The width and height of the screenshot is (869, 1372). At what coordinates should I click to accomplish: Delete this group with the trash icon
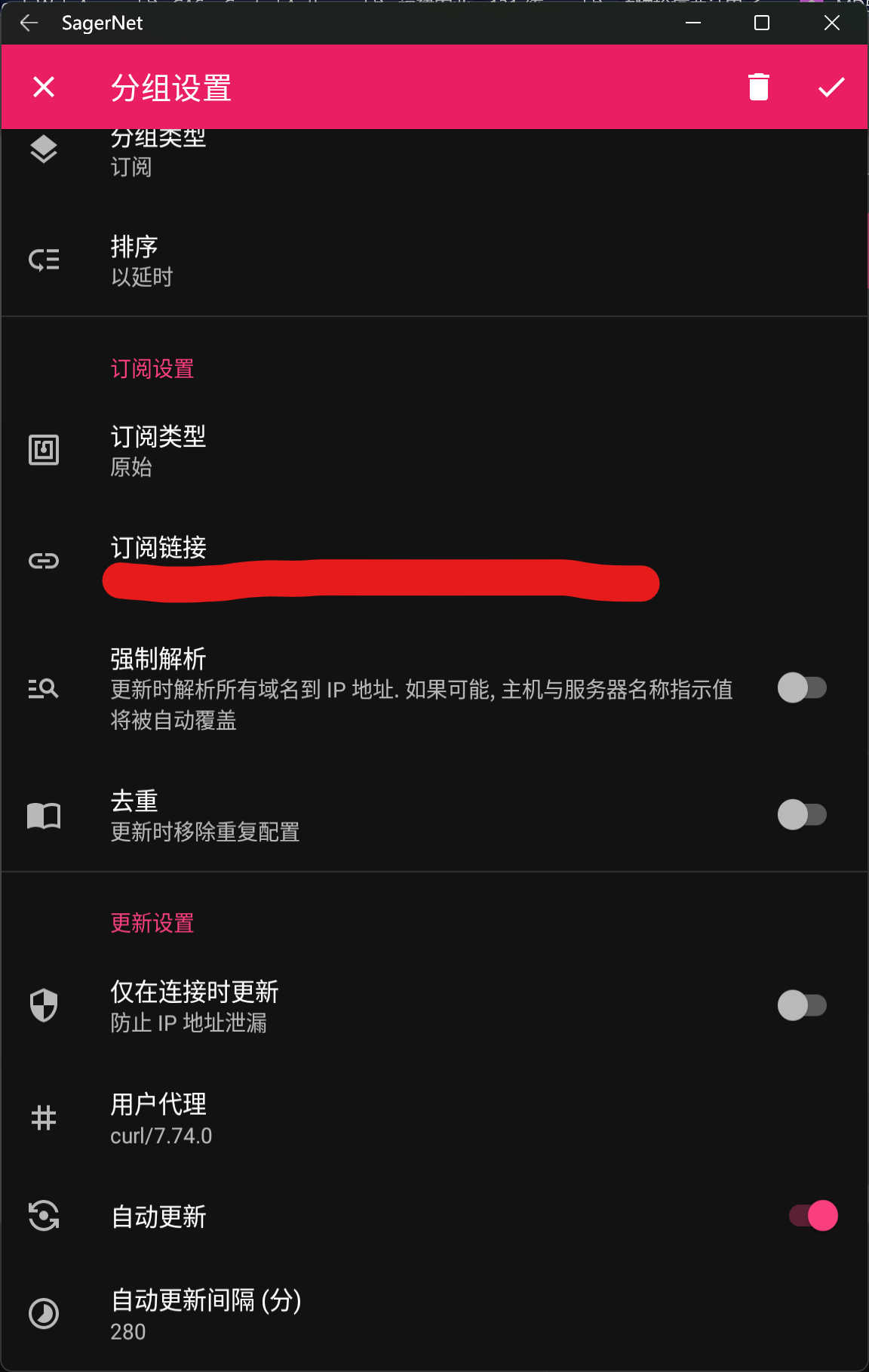pos(758,87)
